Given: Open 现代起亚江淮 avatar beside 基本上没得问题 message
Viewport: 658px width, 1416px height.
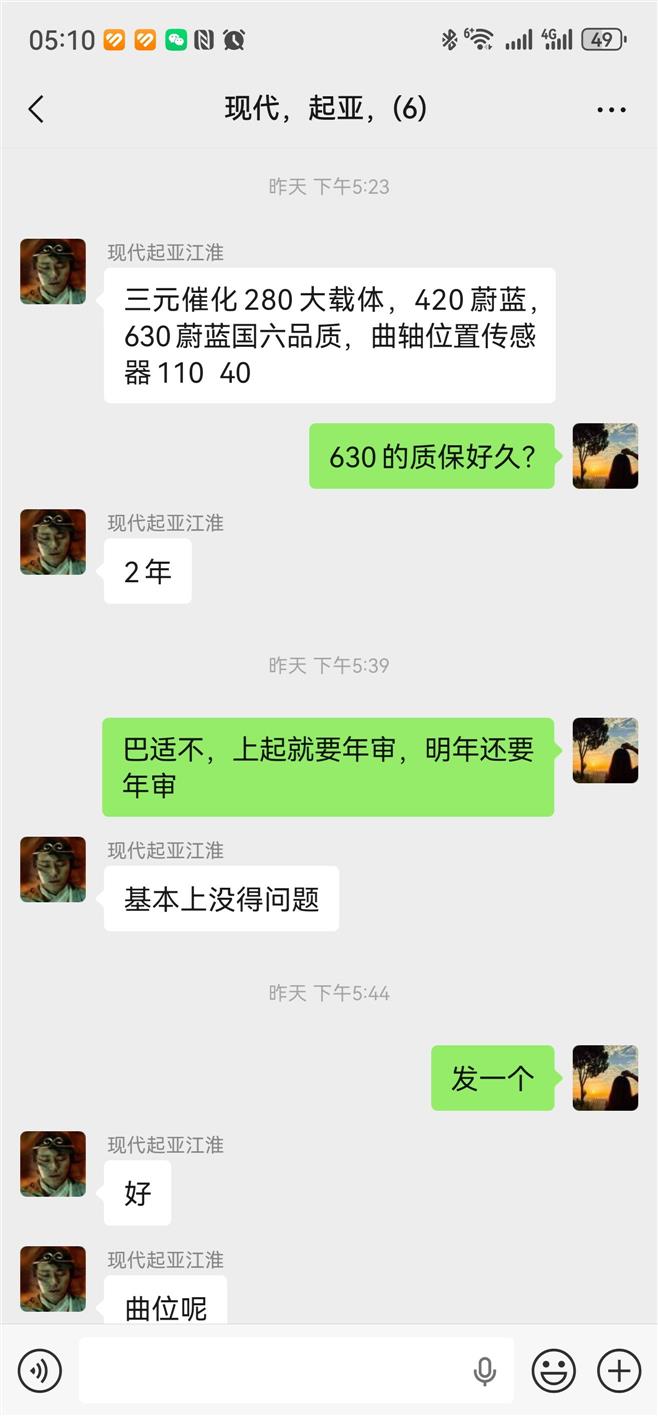Looking at the screenshot, I should [x=53, y=869].
